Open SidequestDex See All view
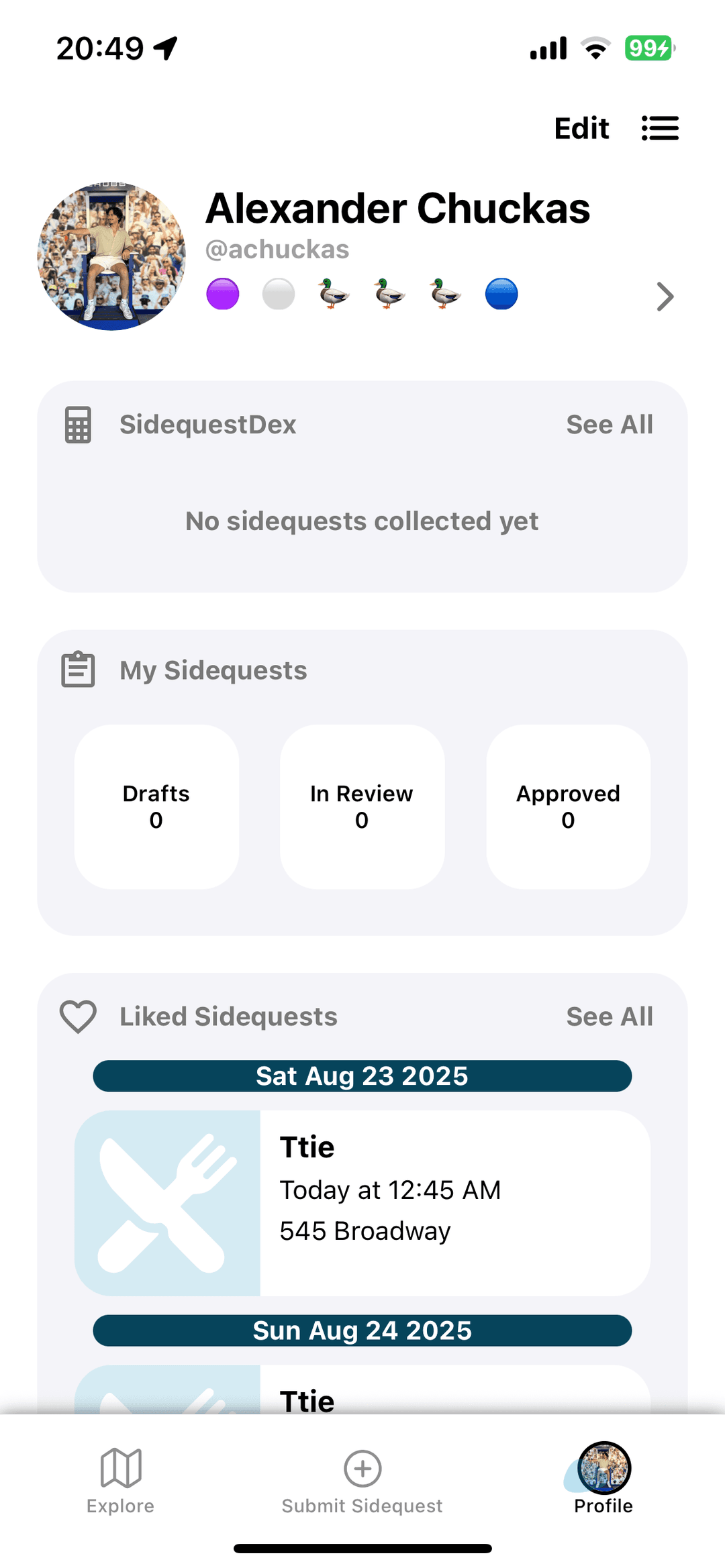 click(610, 424)
